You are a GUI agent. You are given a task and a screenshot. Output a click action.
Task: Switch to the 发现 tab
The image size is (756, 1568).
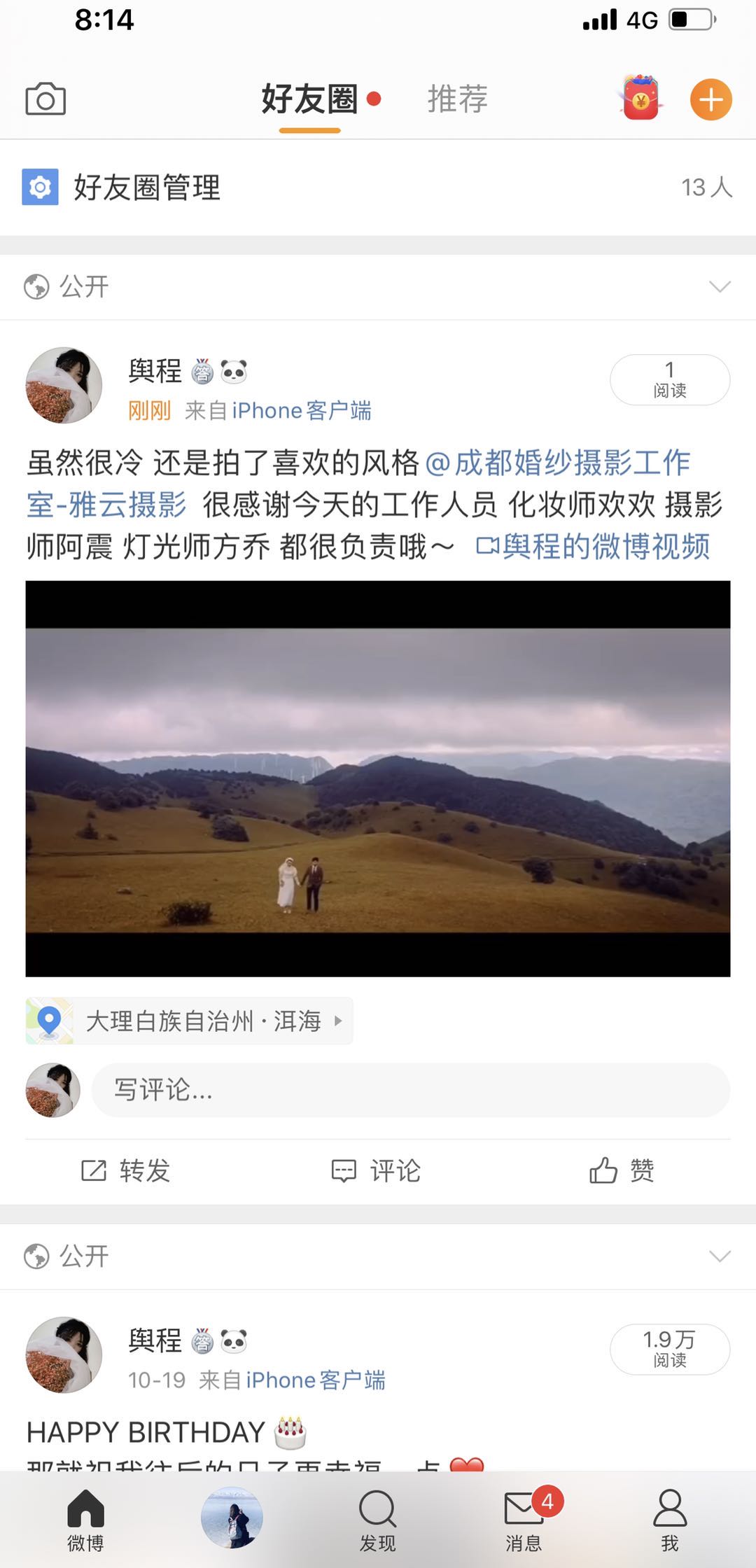tap(377, 1520)
